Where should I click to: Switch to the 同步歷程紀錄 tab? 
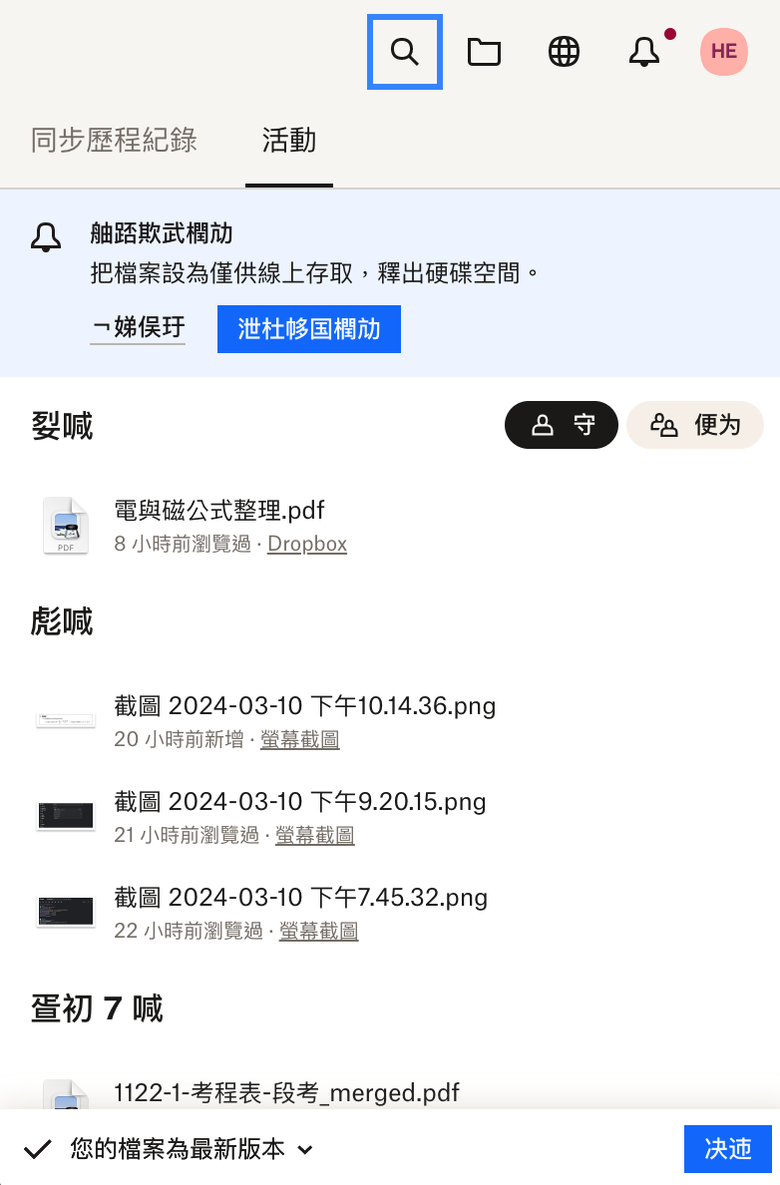pos(114,140)
